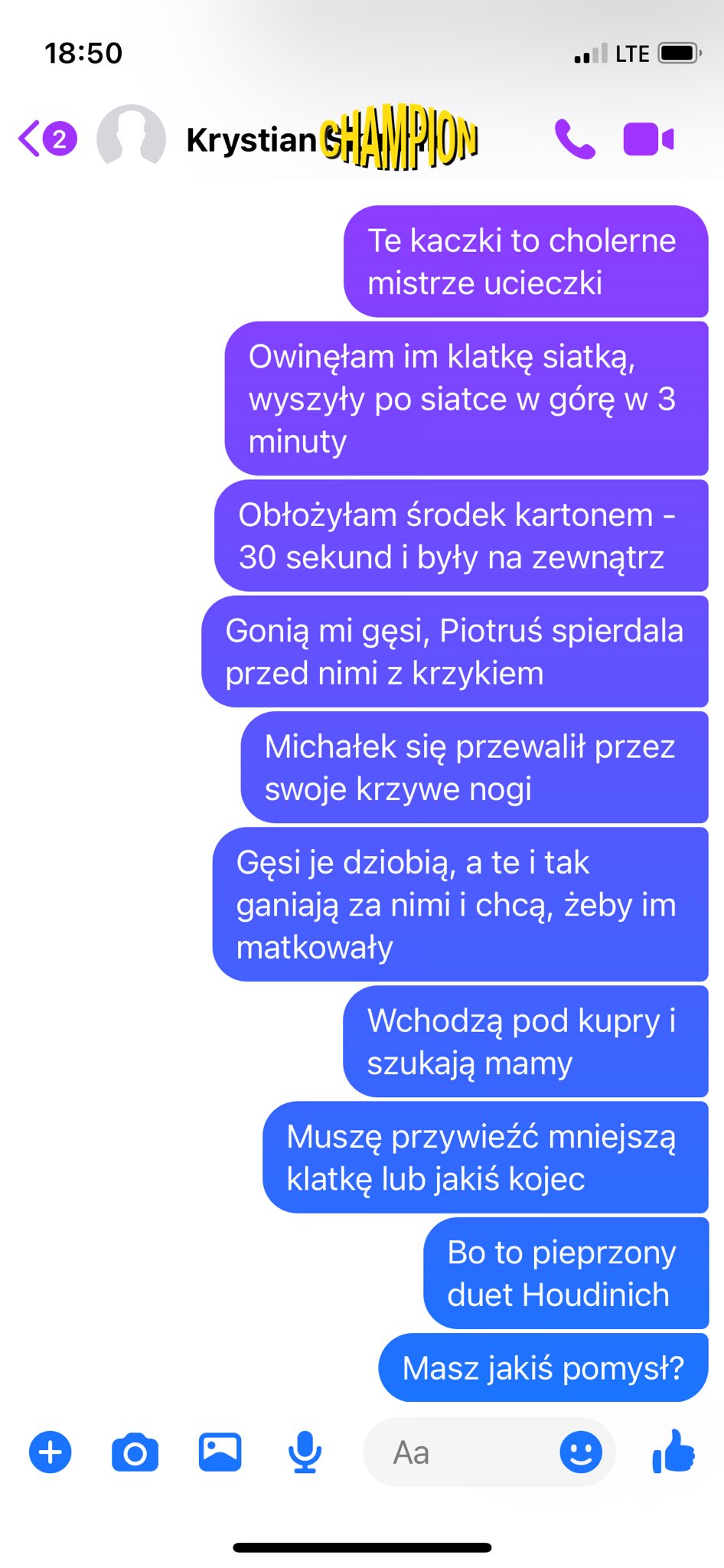
Task: Start a voice call with Krystian
Action: [x=575, y=139]
